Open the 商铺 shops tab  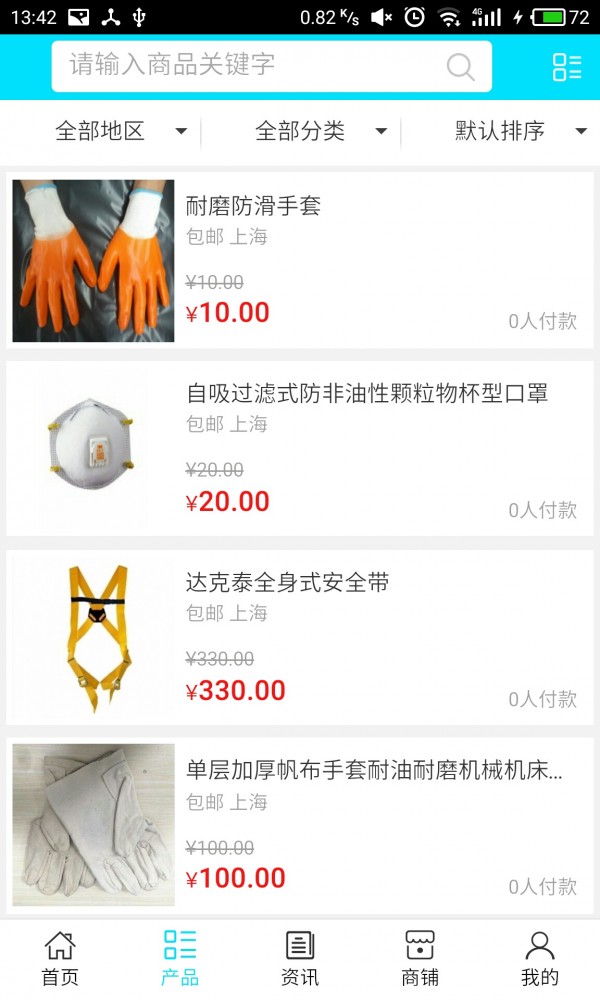point(420,958)
